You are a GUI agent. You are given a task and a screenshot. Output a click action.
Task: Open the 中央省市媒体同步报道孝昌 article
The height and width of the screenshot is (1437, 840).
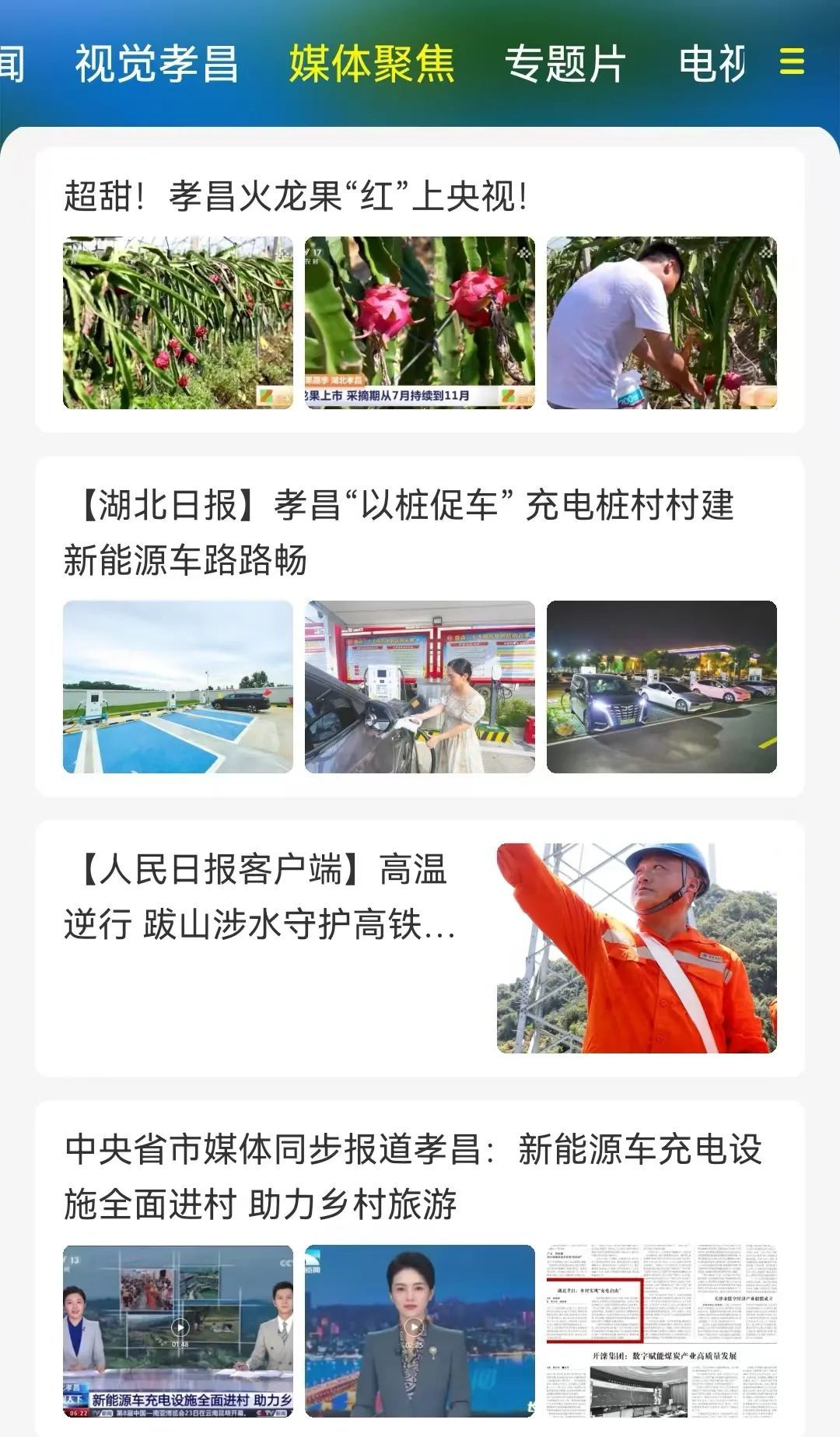coord(420,1268)
